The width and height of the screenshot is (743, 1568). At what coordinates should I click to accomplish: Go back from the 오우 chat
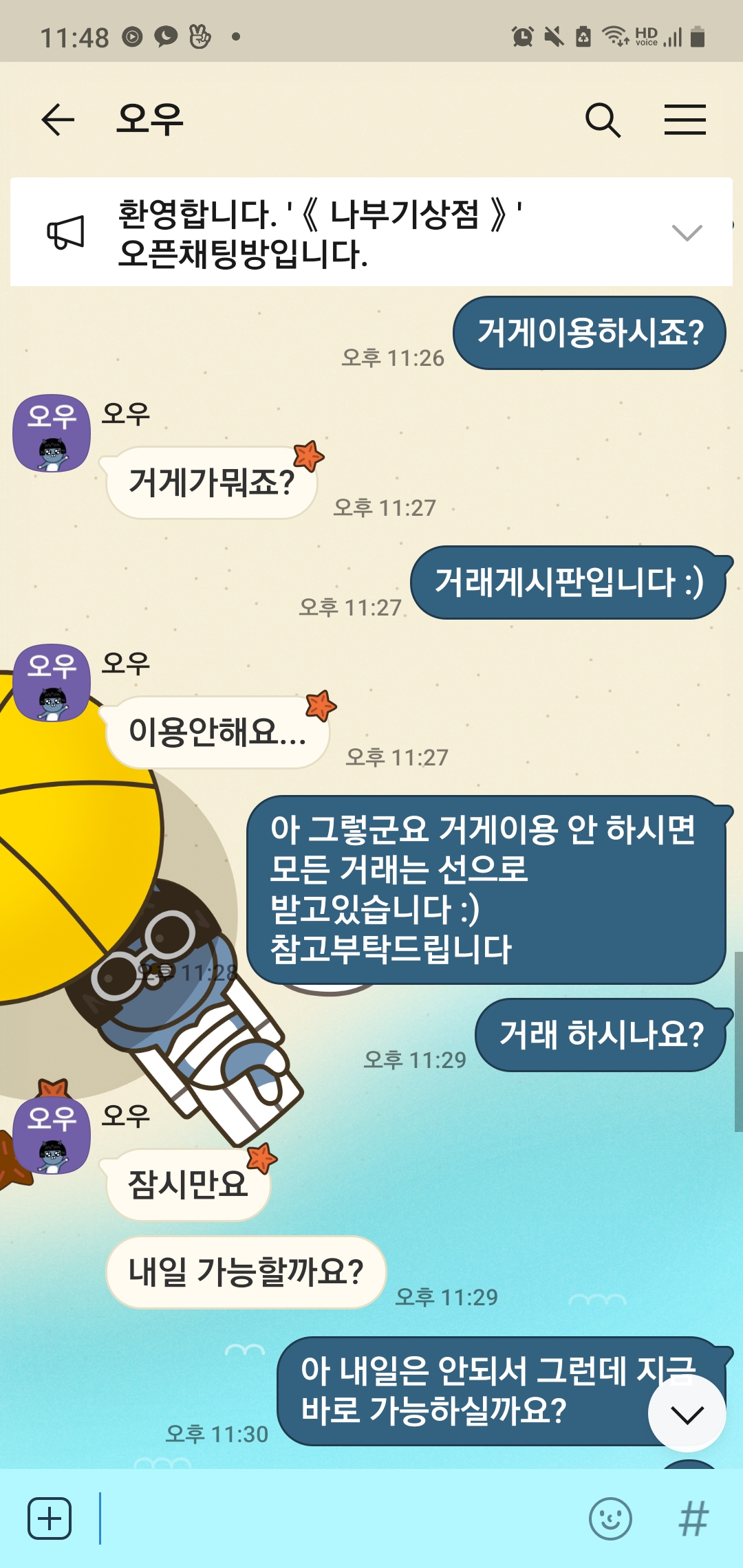[58, 120]
